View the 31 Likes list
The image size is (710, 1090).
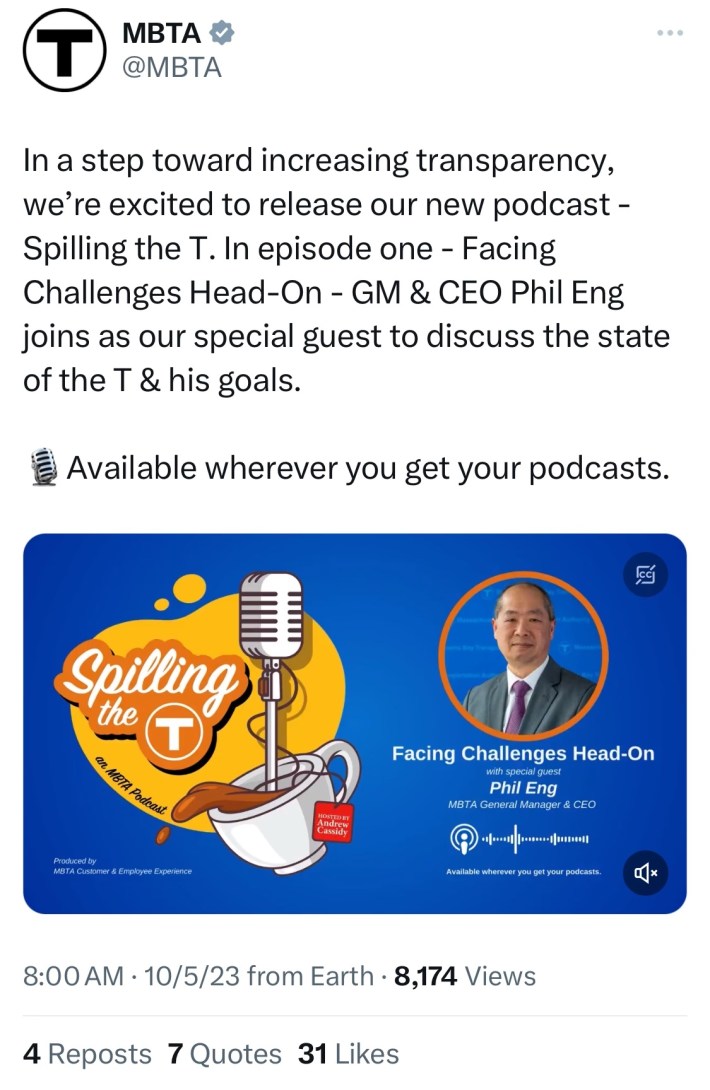[x=348, y=1053]
